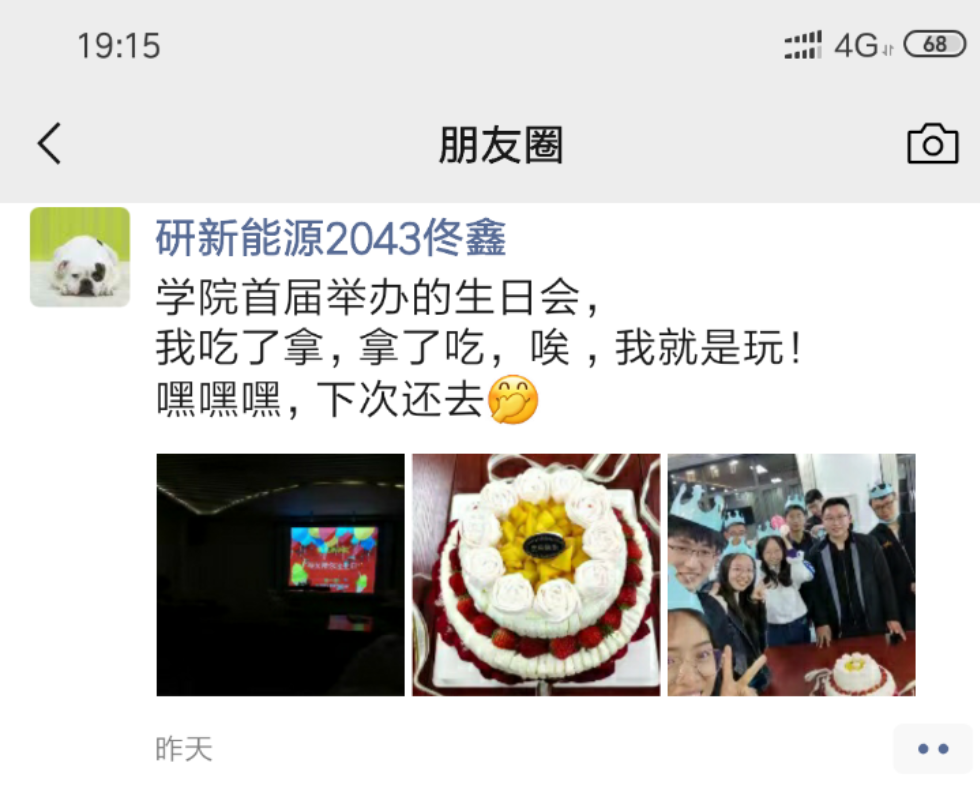This screenshot has height=793, width=980.
Task: View the dark projector screen photo
Action: tap(280, 575)
